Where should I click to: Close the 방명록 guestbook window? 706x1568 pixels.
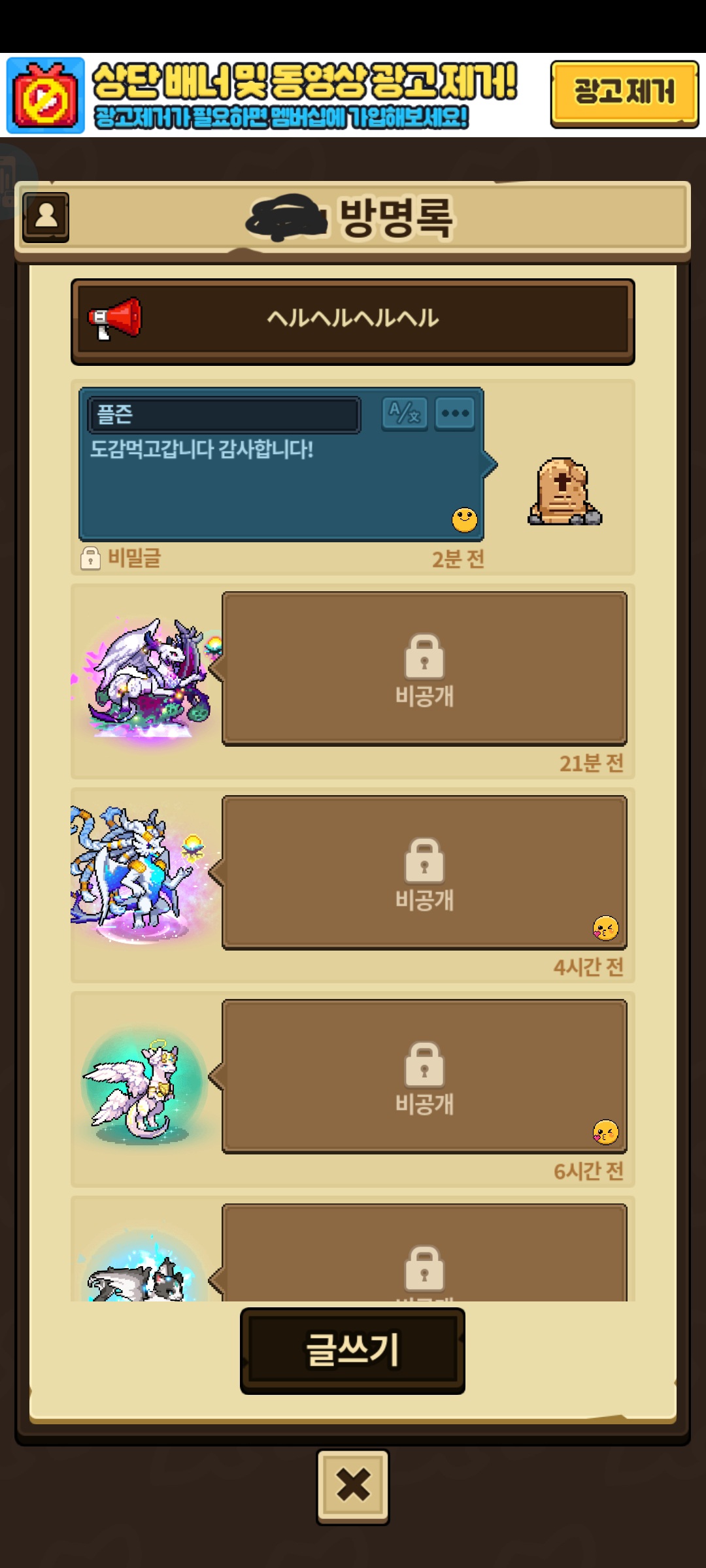tap(353, 1486)
